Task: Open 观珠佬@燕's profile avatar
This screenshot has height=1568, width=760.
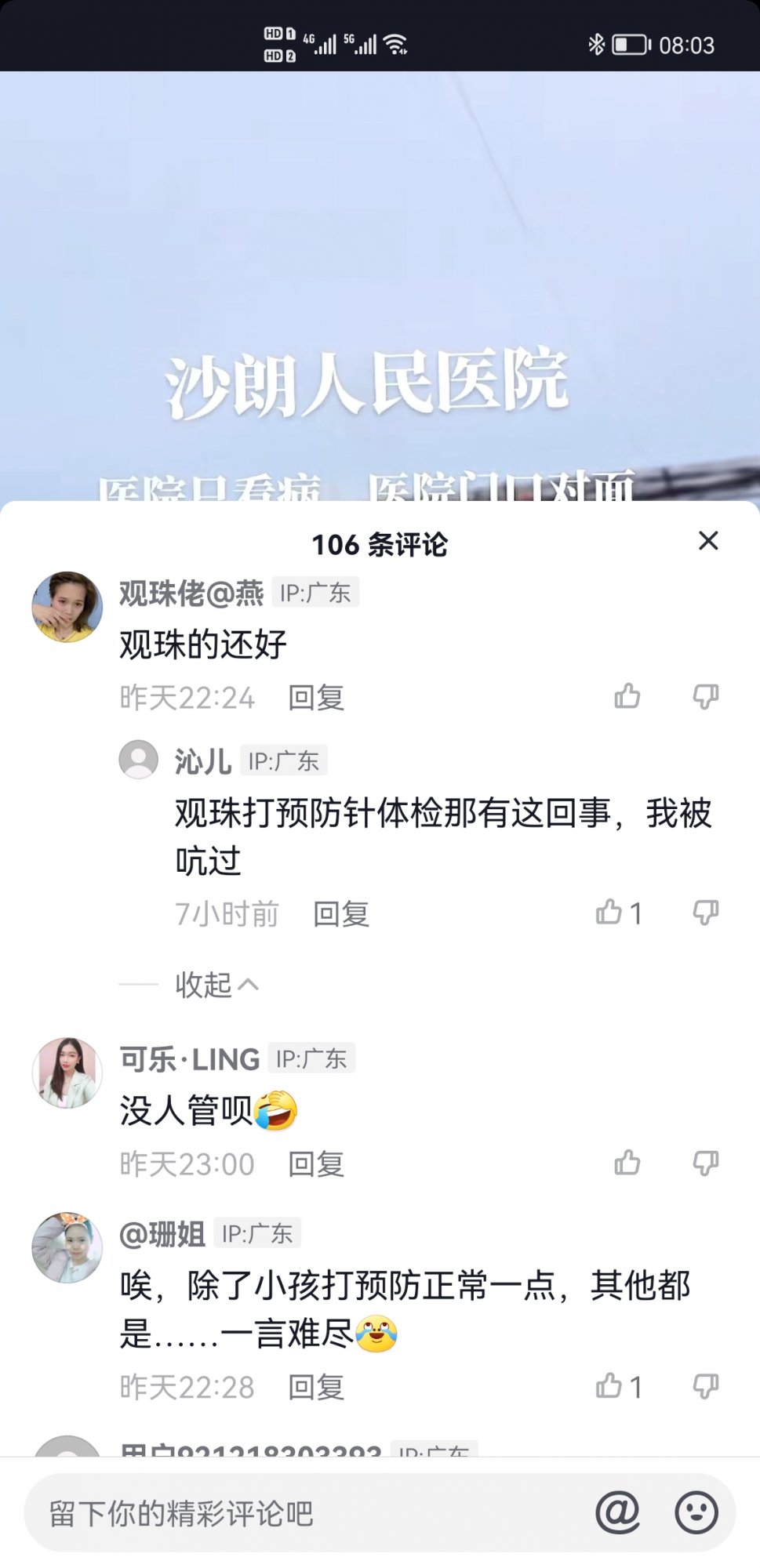Action: tap(67, 607)
